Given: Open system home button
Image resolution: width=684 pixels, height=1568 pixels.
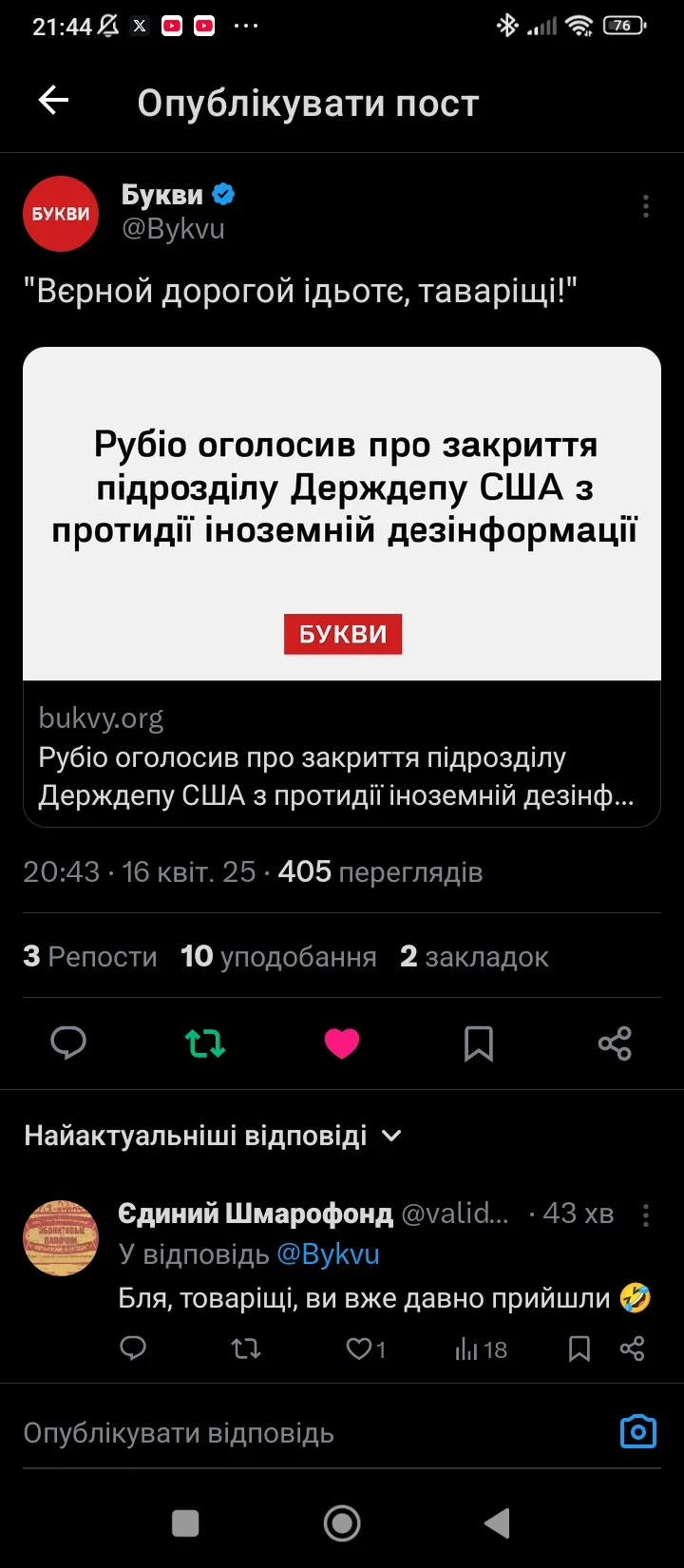Looking at the screenshot, I should [342, 1523].
